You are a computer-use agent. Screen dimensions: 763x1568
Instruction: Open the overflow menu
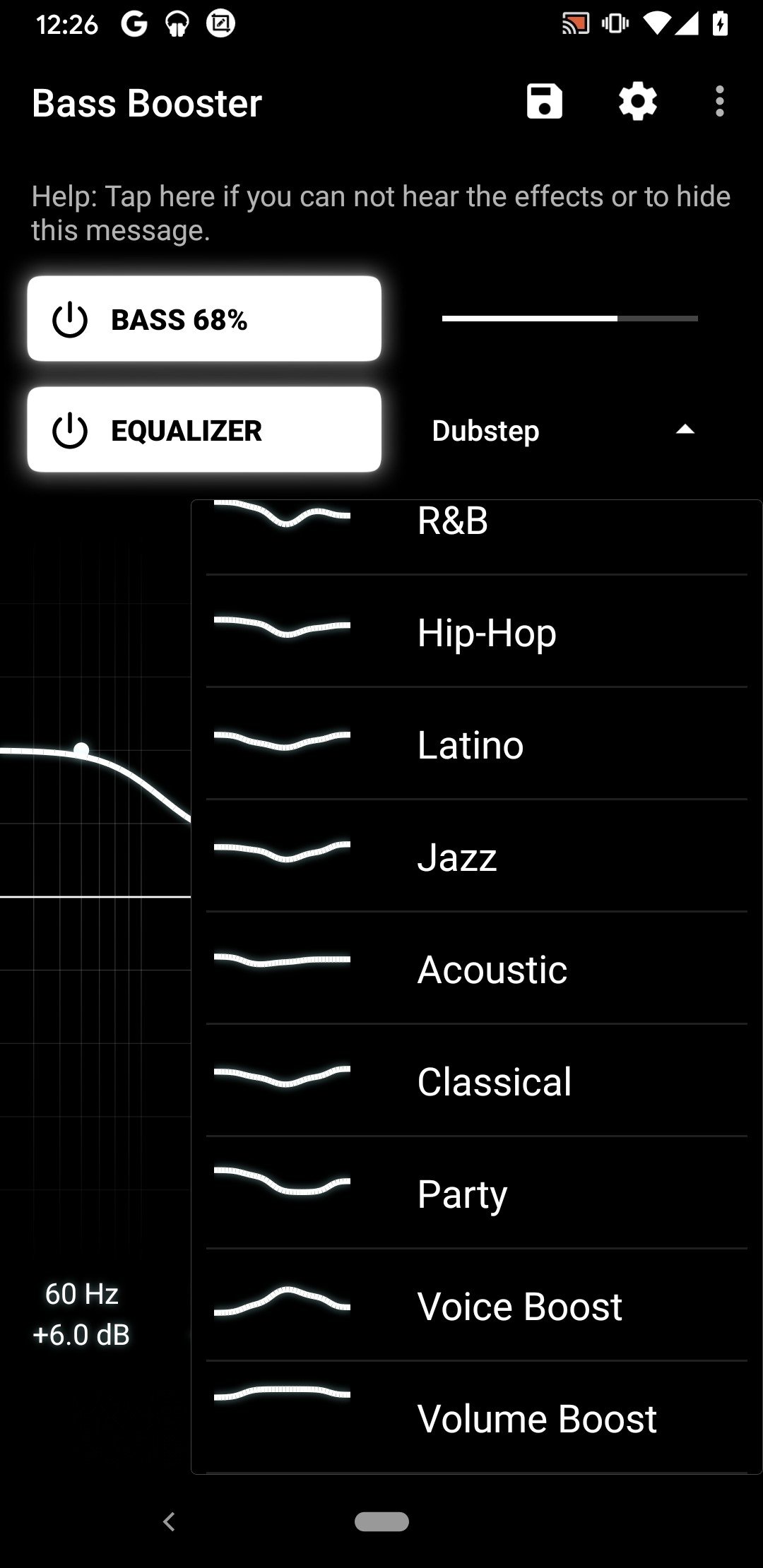coord(719,102)
